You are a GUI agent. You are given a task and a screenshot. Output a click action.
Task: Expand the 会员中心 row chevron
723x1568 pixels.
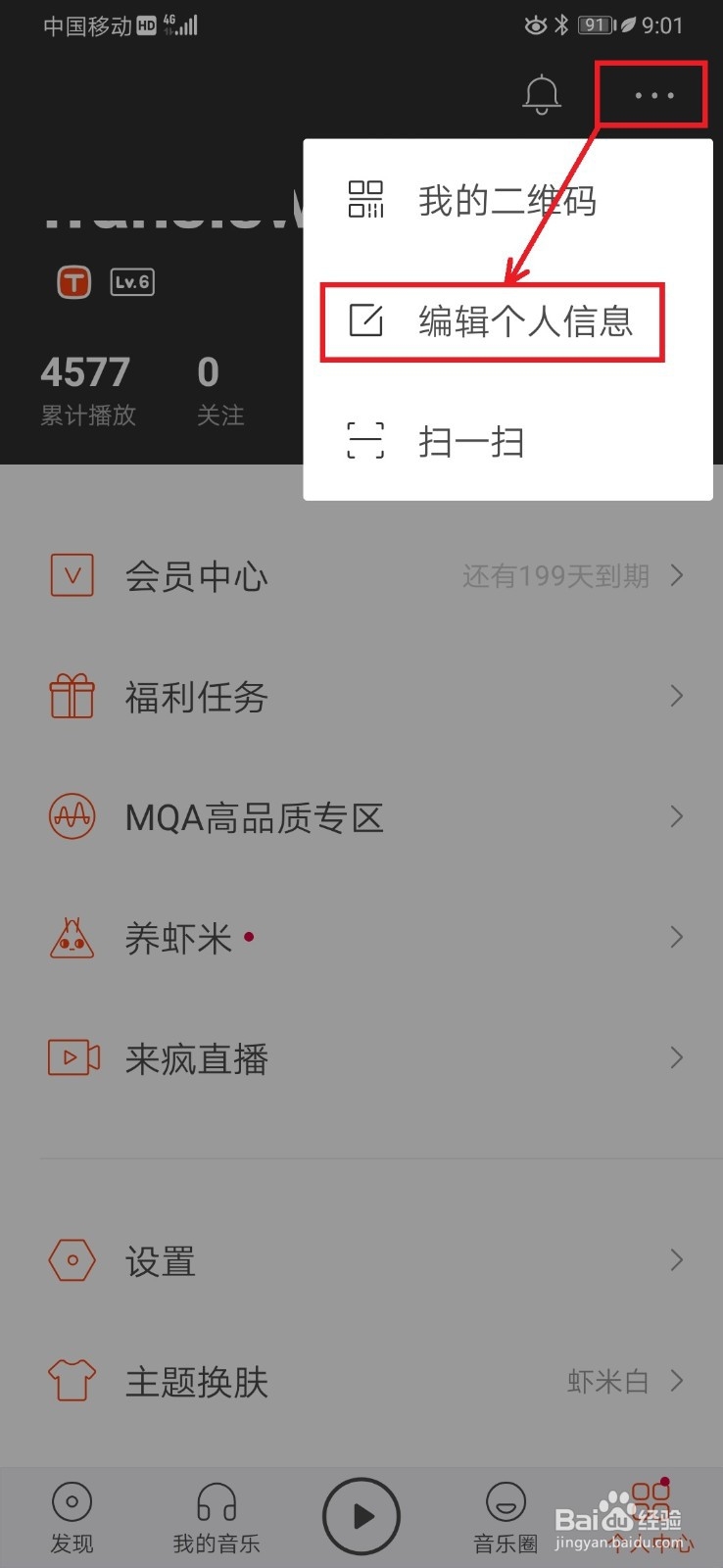[x=676, y=575]
